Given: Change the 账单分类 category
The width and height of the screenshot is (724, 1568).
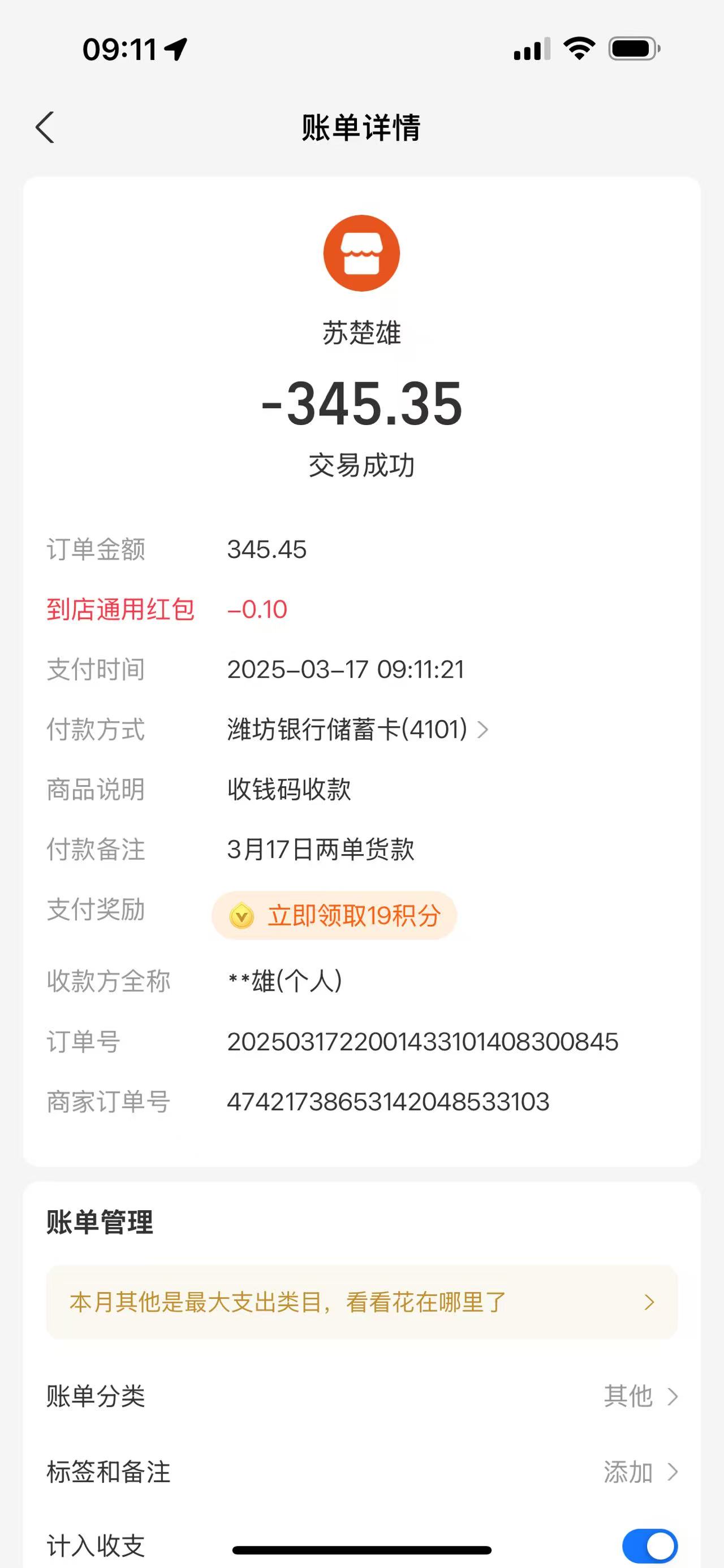Looking at the screenshot, I should (x=639, y=1396).
